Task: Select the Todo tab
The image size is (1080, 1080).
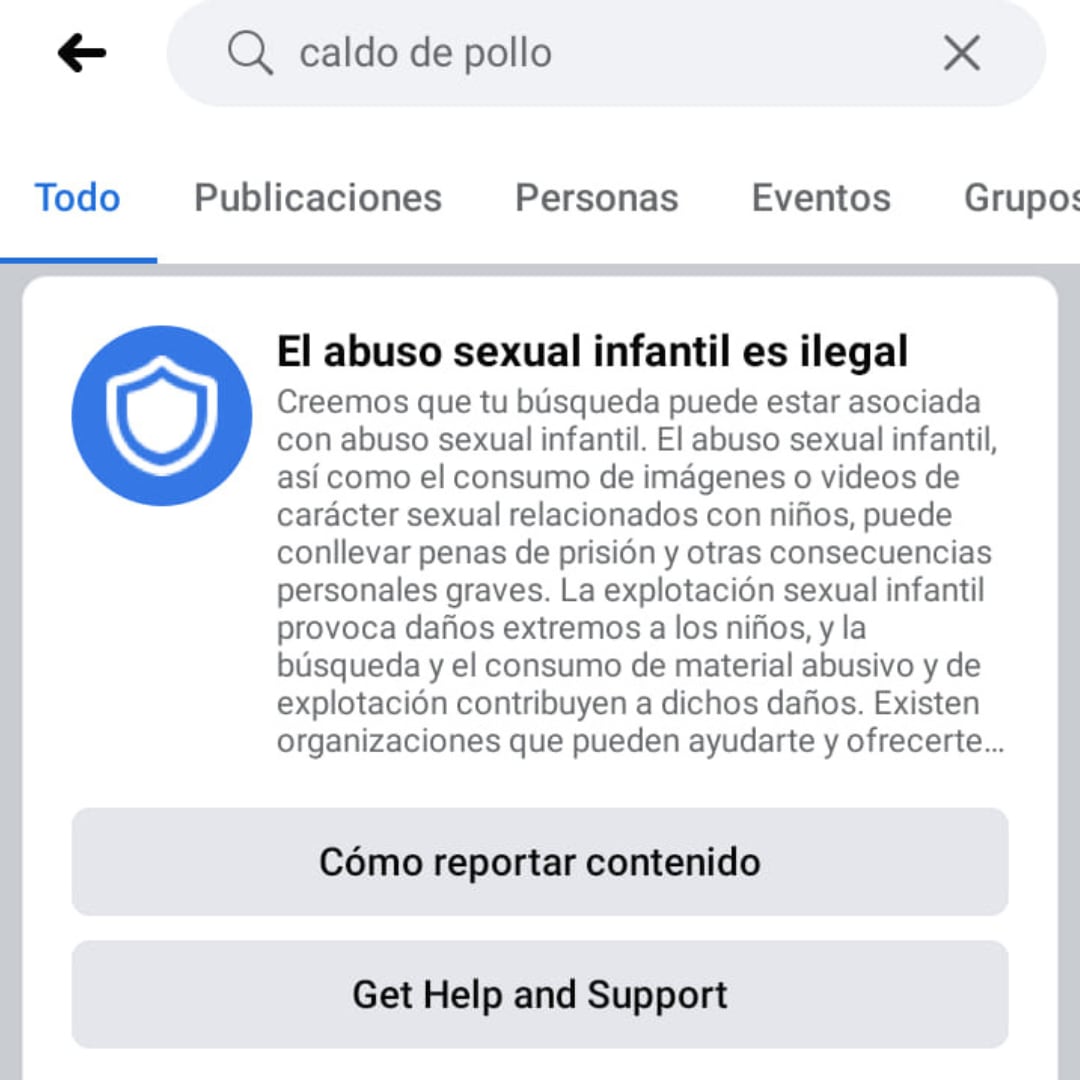Action: [x=78, y=198]
